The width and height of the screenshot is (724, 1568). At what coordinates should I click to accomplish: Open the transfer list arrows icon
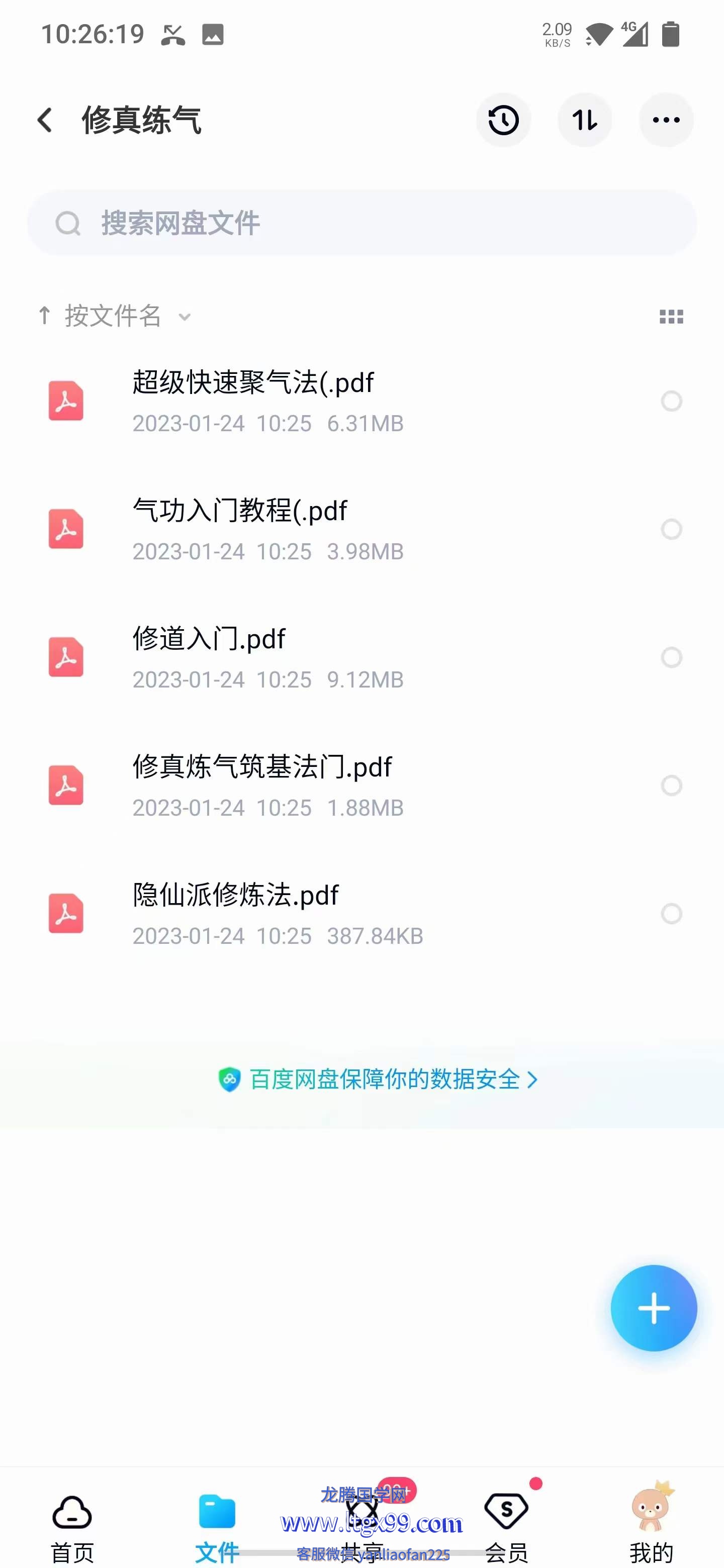pyautogui.click(x=585, y=120)
